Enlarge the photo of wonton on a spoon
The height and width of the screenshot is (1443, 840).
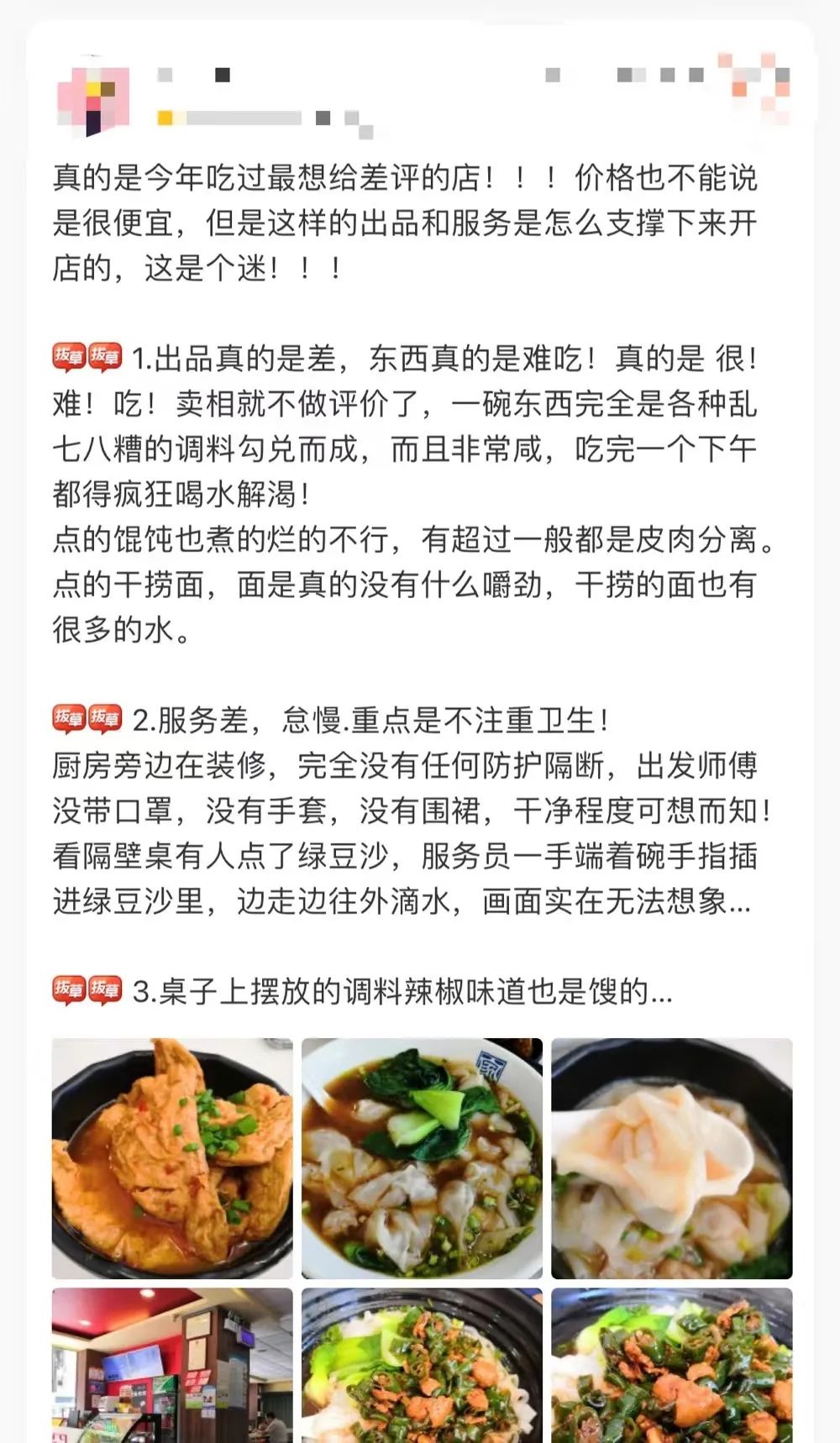(x=671, y=1158)
